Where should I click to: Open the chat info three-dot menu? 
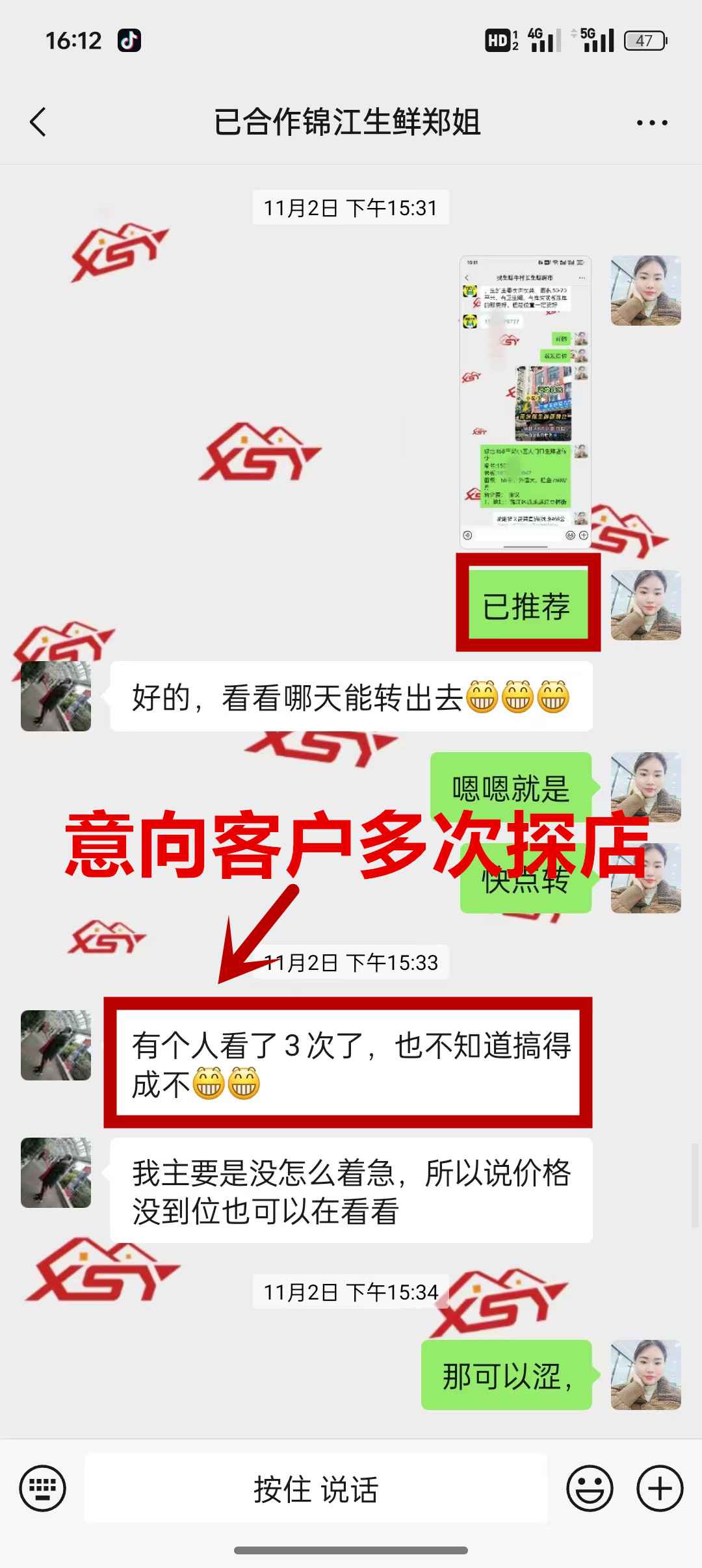tap(651, 122)
